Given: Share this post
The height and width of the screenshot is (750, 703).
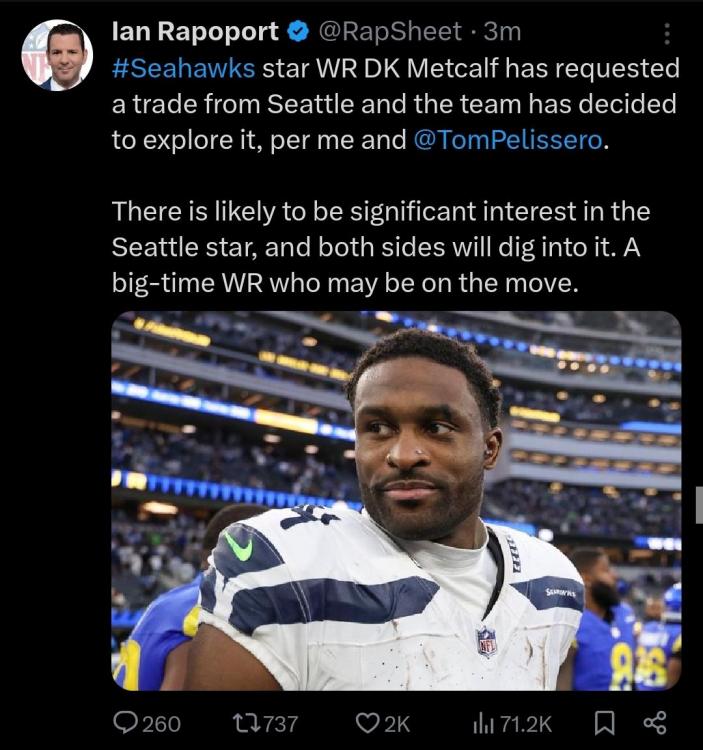Looking at the screenshot, I should (655, 723).
